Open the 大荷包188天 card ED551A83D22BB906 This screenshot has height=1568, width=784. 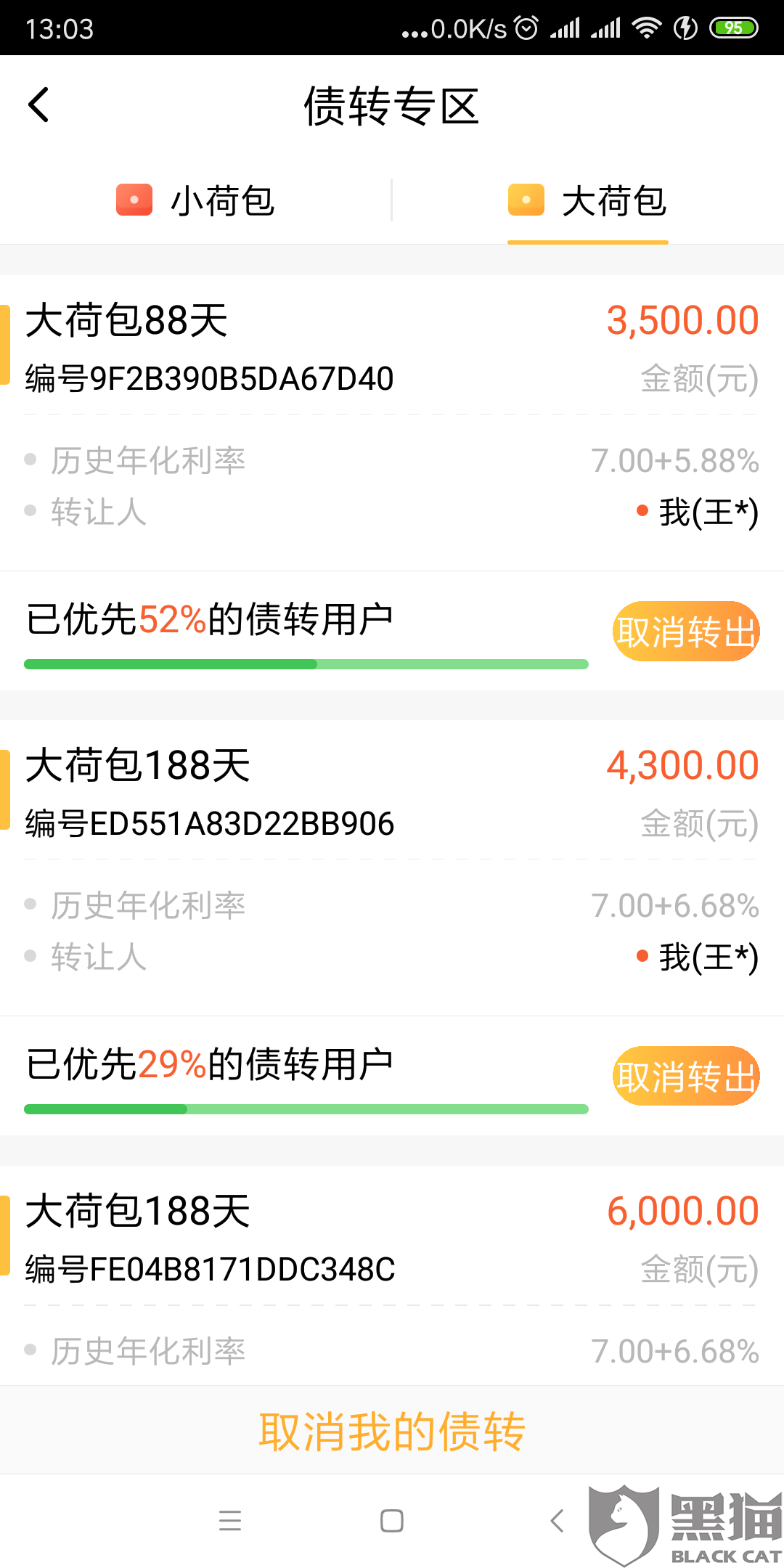coord(392,867)
